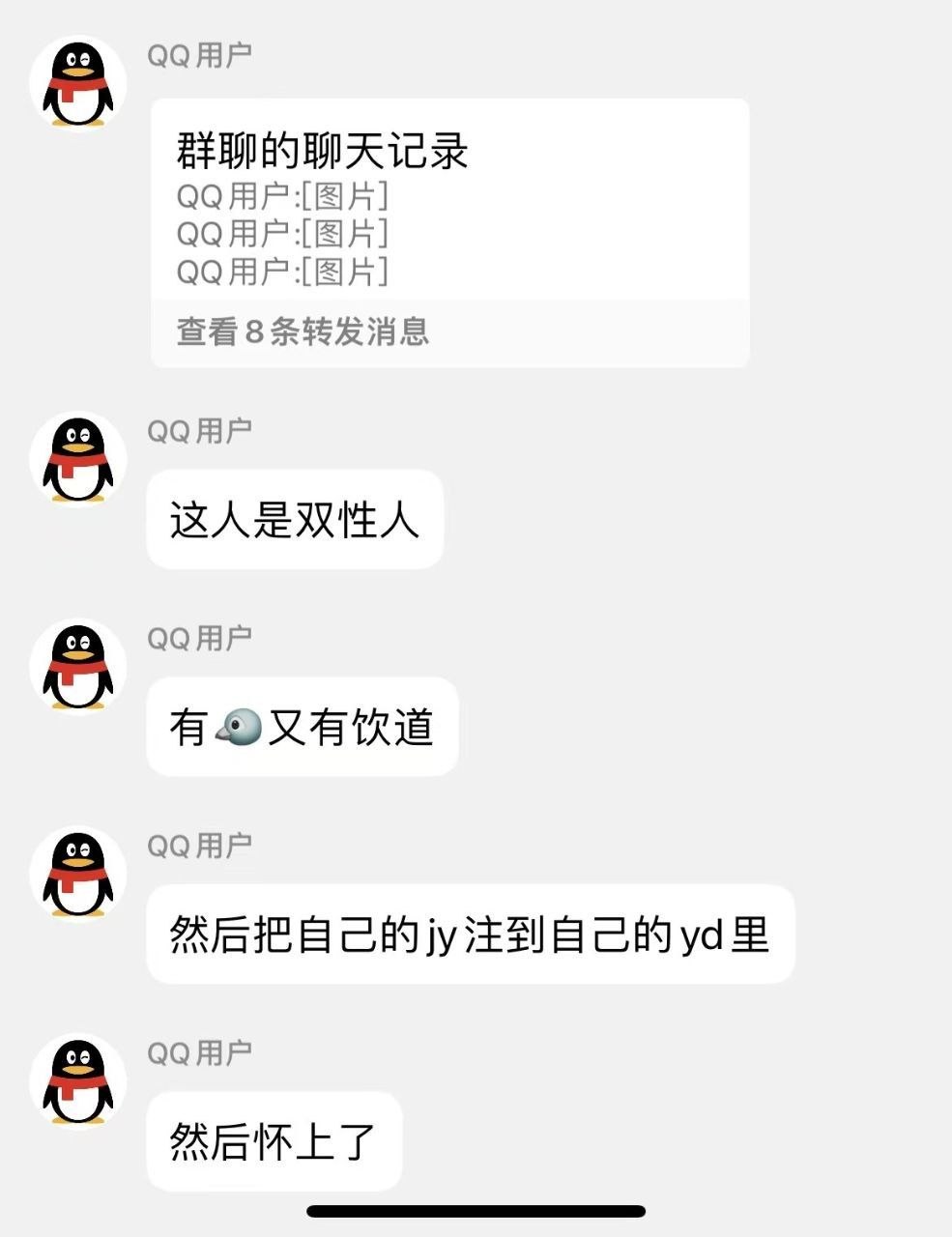Viewport: 952px width, 1237px height.
Task: Tap the avatar beside the 这人是双性人 message
Action: click(78, 459)
